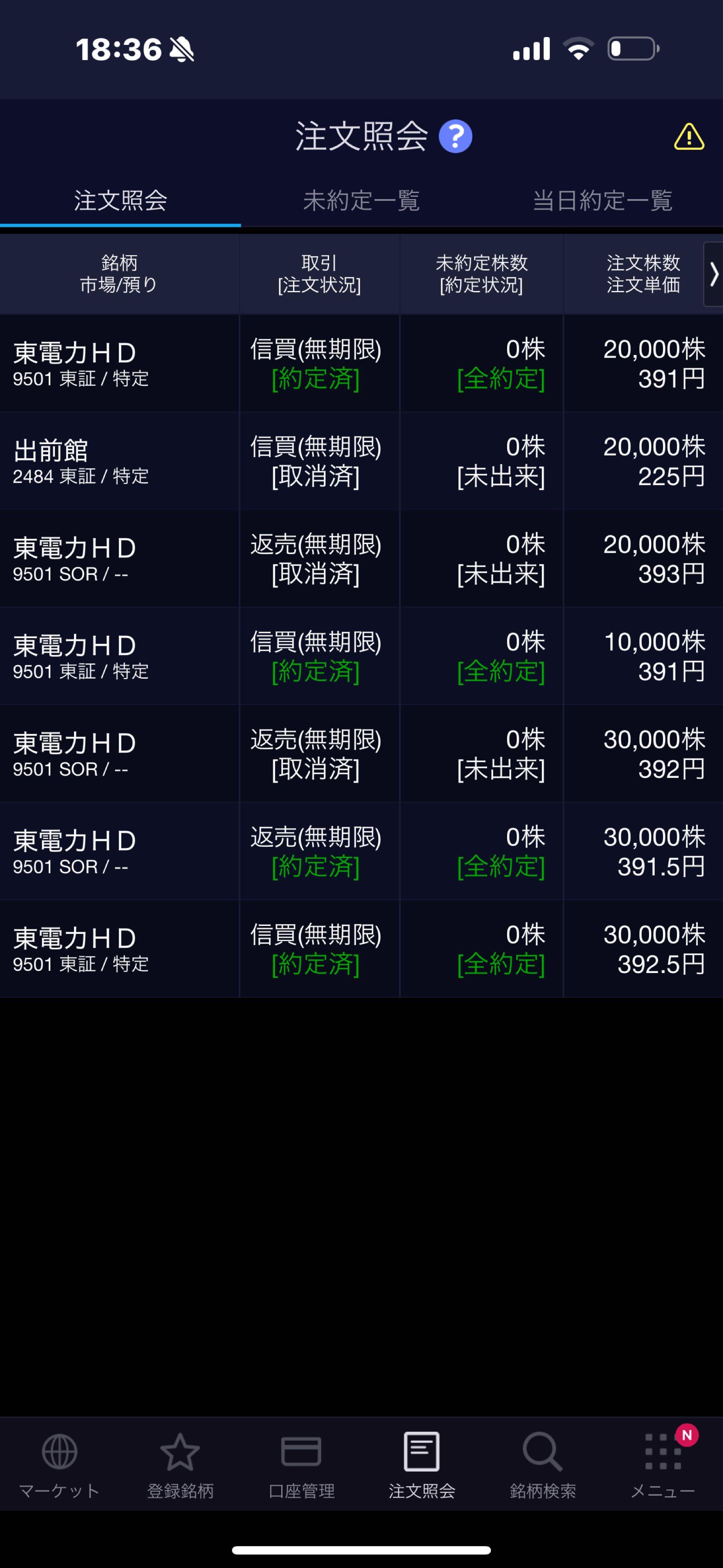Open 東電力HD 信買 10,000株 order
The image size is (723, 1568).
click(x=361, y=656)
